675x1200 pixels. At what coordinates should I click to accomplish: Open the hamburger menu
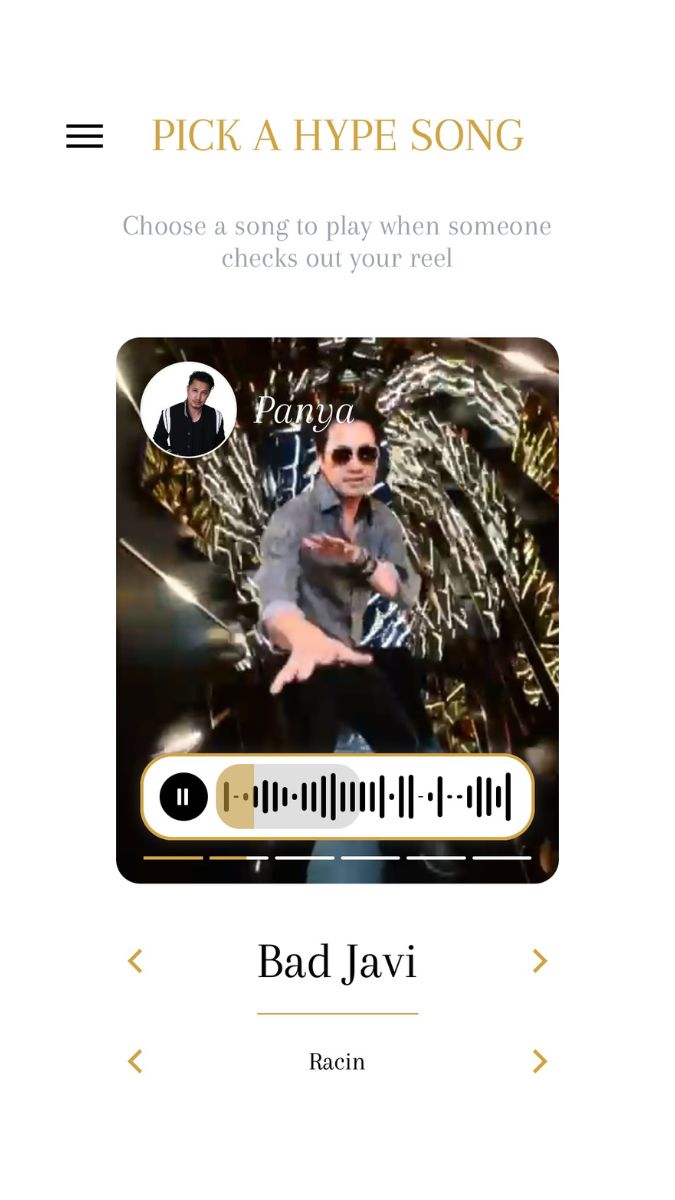coord(85,136)
